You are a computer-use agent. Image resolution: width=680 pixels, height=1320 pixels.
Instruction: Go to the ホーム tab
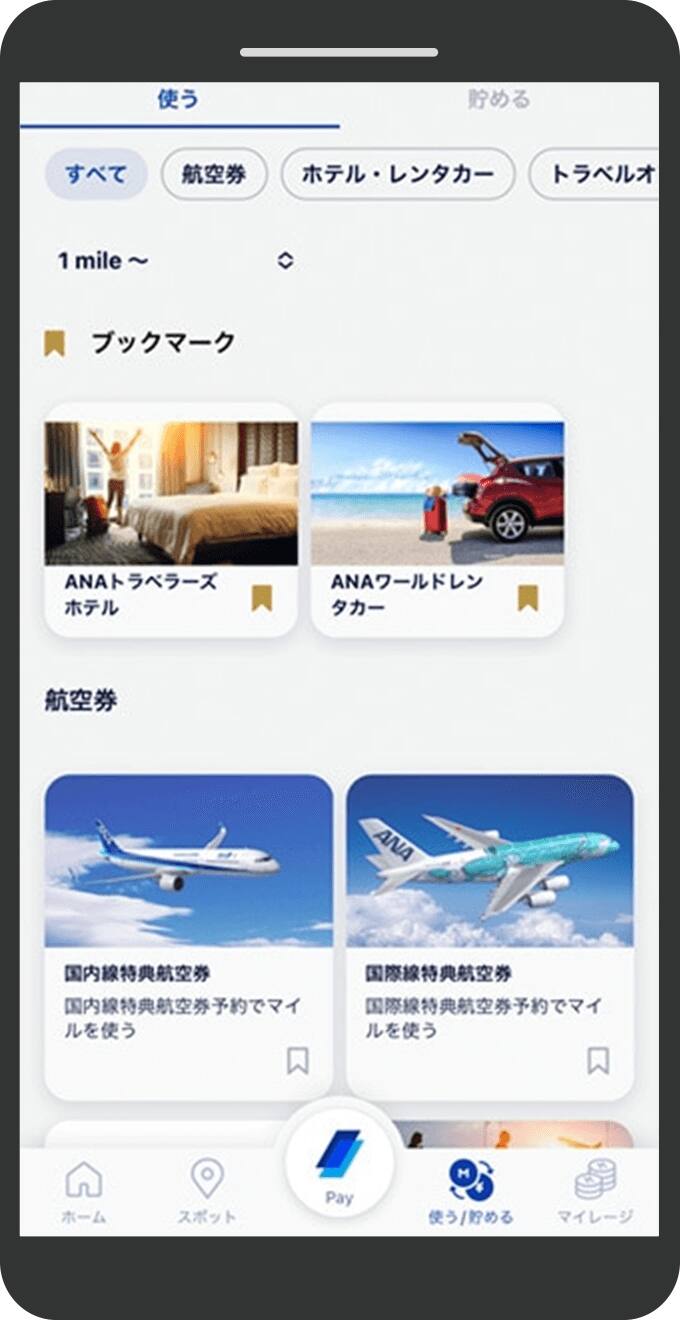(x=84, y=1192)
